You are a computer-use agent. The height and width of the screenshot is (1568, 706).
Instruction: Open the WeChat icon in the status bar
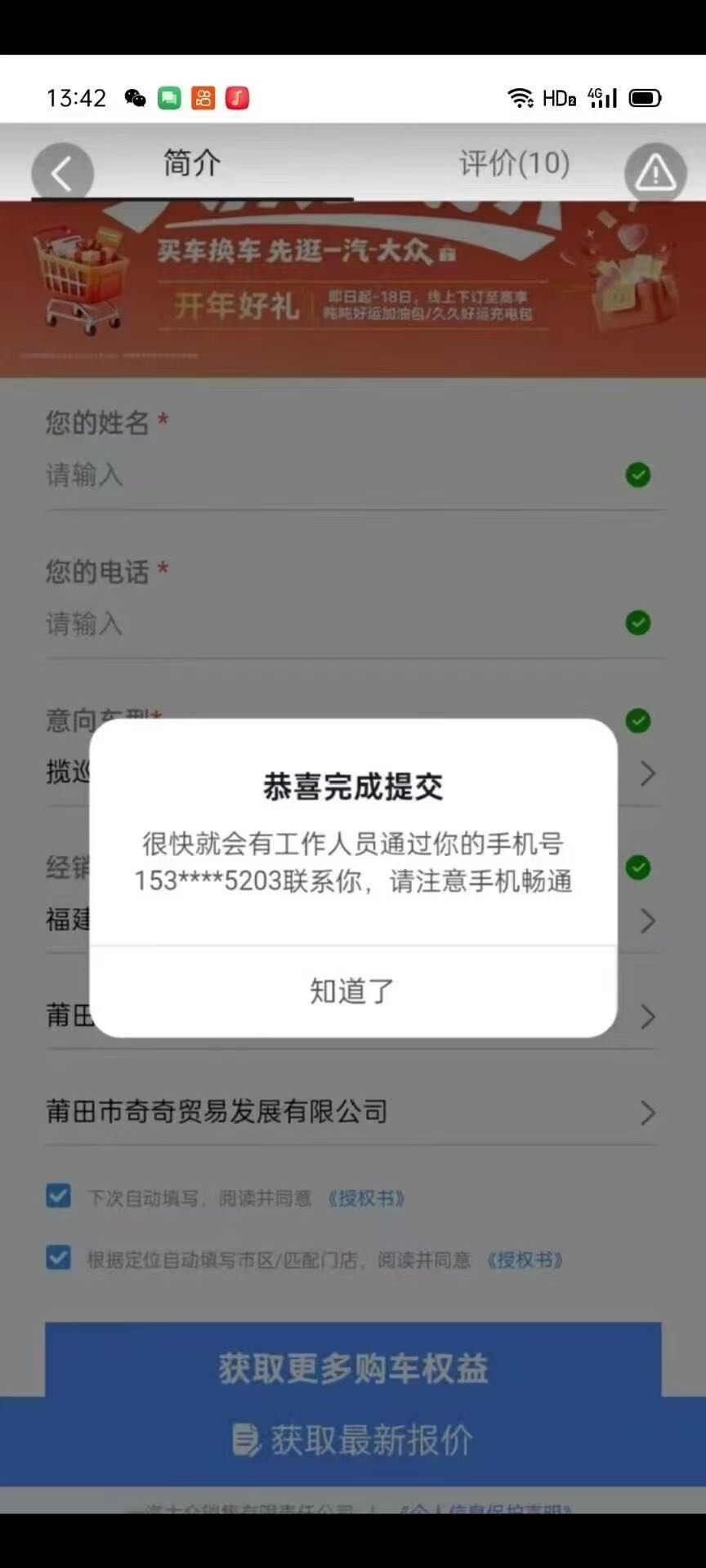135,98
